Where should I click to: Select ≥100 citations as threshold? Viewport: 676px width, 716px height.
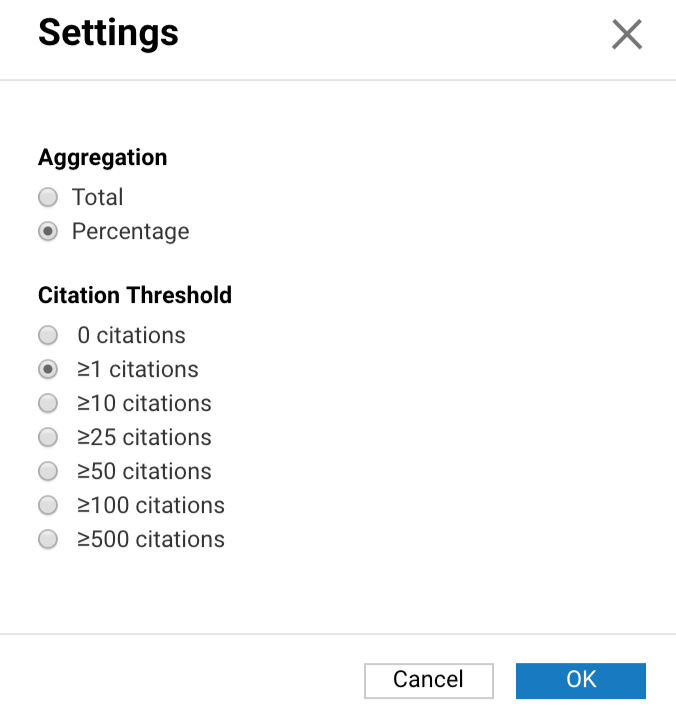tap(48, 505)
